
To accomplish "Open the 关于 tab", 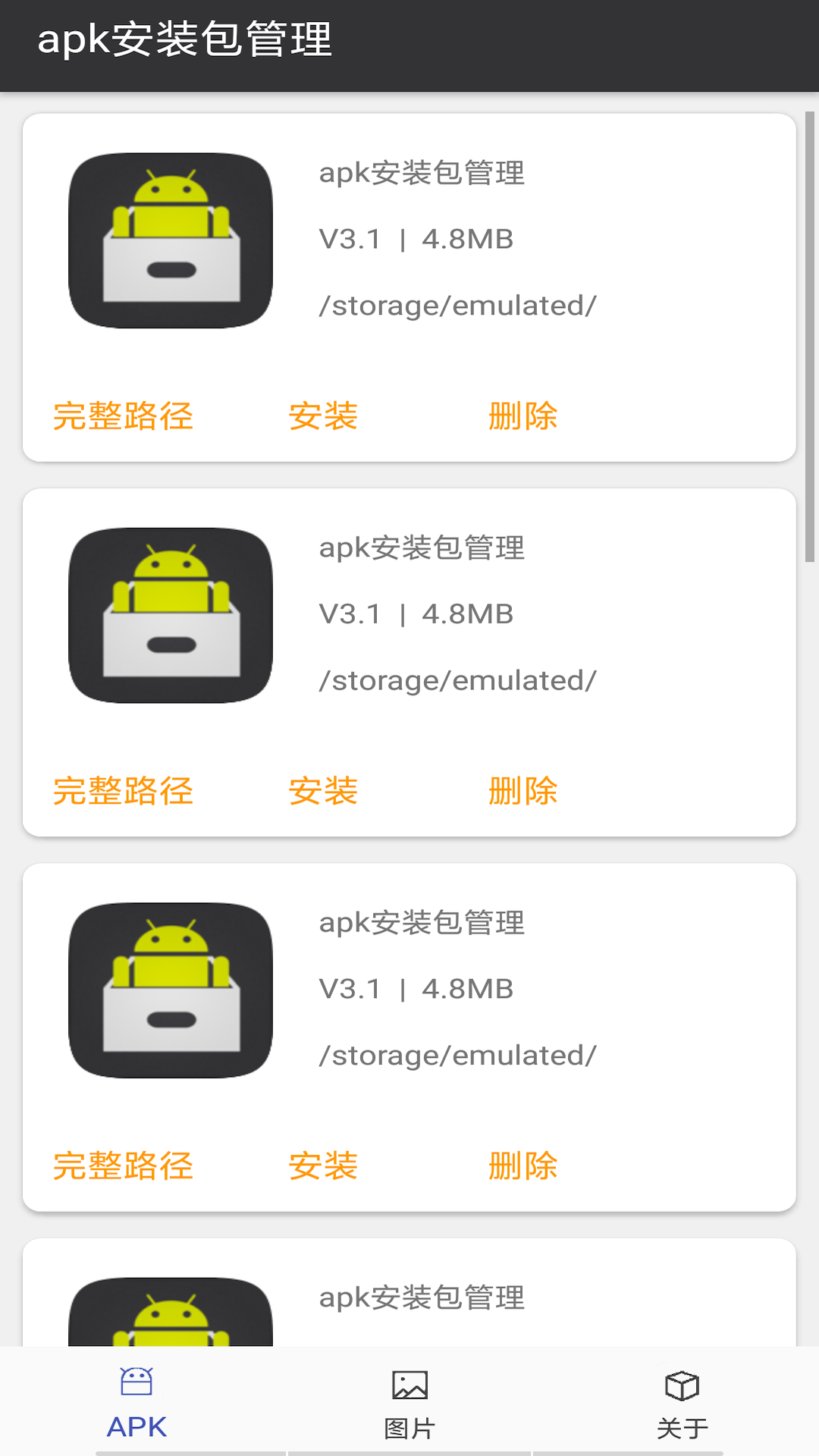I will point(682,1403).
